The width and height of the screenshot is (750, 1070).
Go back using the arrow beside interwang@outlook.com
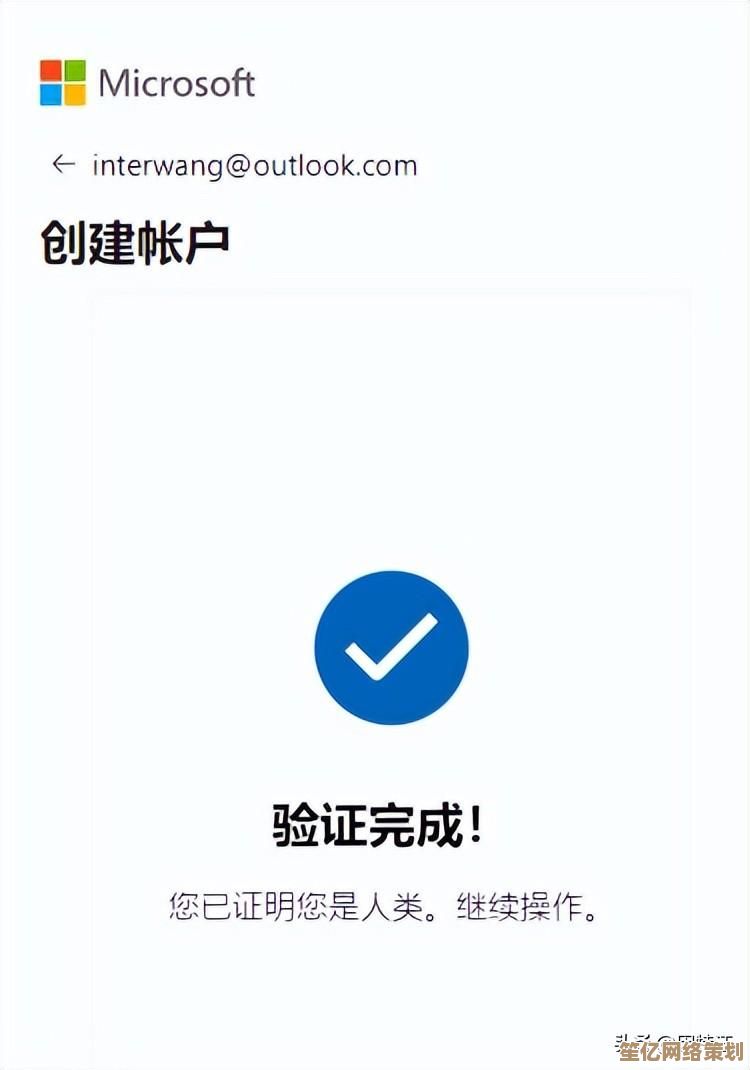coord(63,164)
